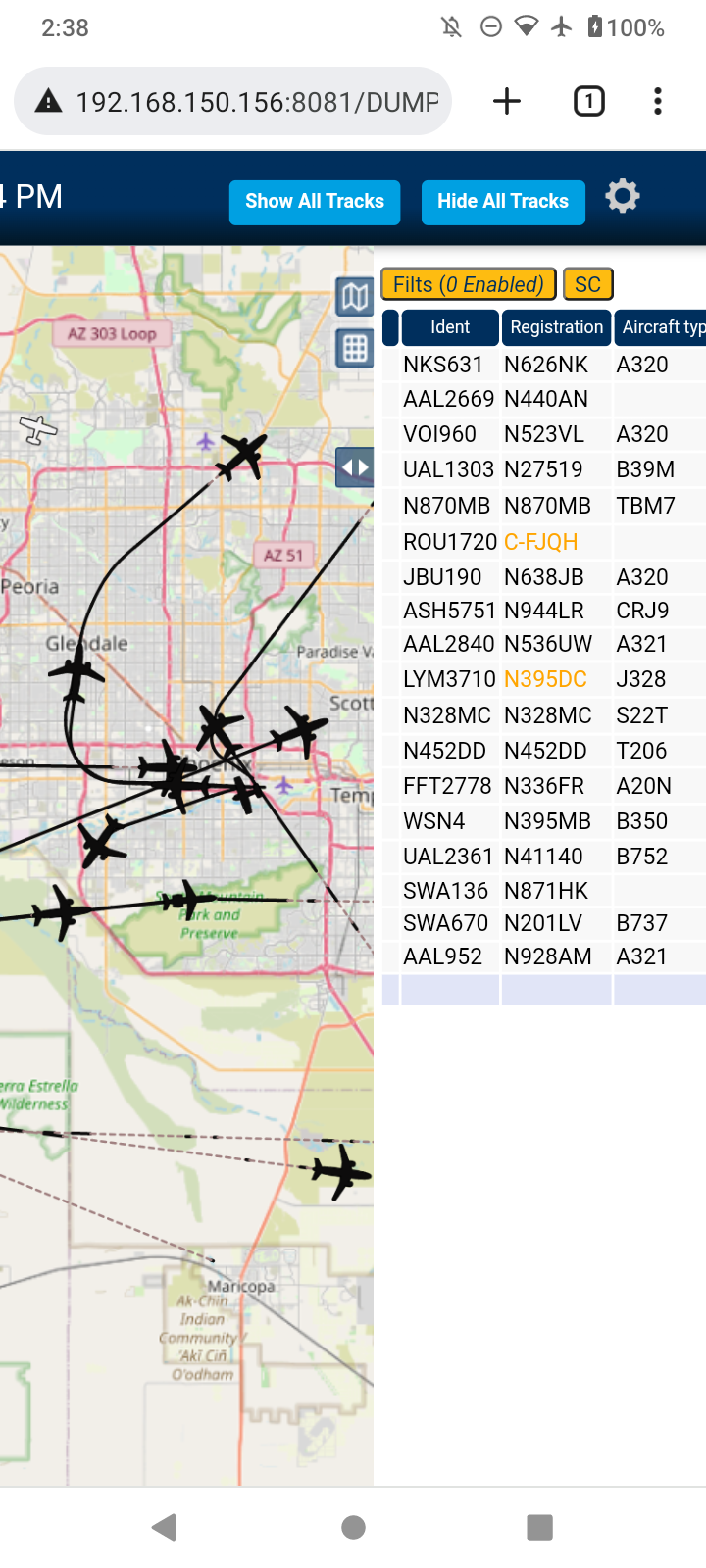Select the NKS631 aircraft row

pyautogui.click(x=544, y=365)
